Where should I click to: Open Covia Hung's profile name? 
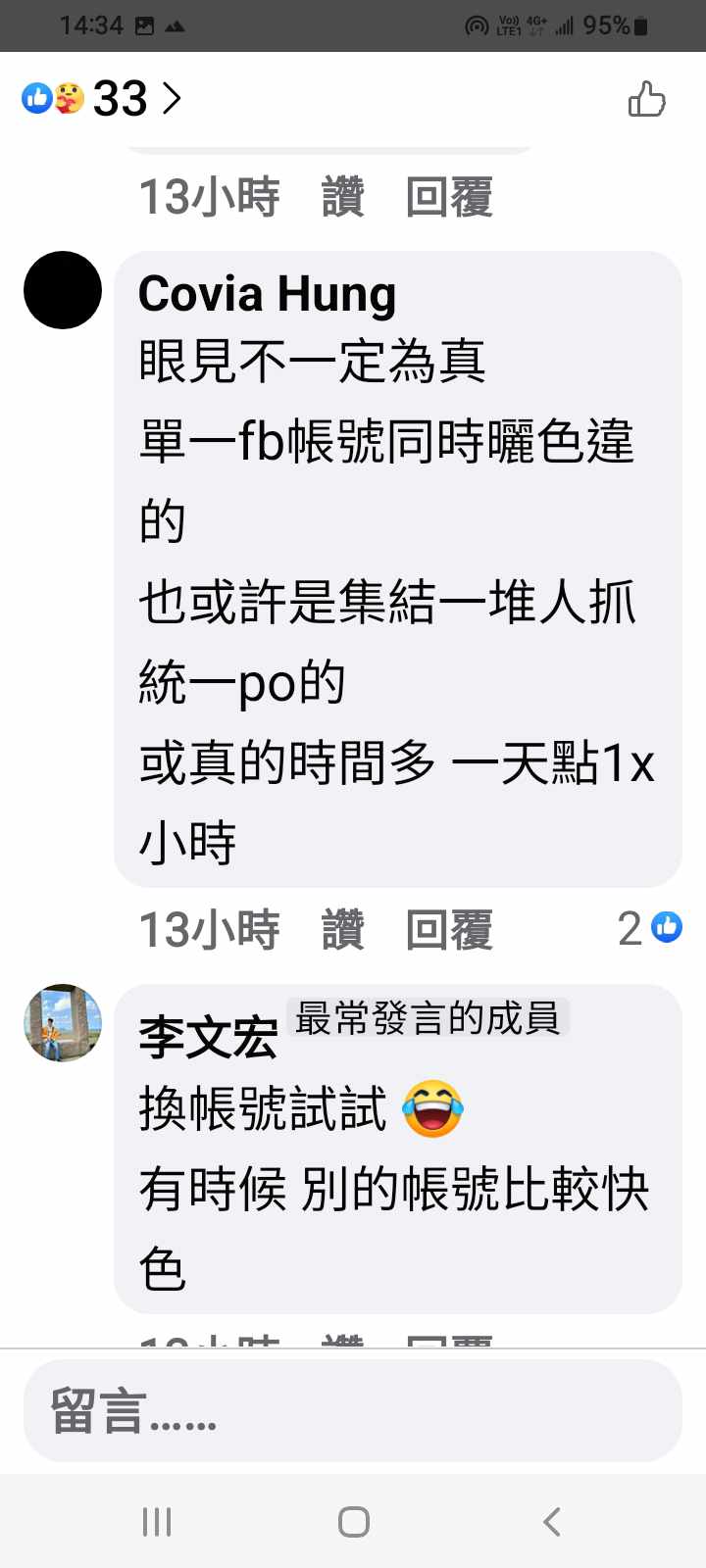point(267,293)
